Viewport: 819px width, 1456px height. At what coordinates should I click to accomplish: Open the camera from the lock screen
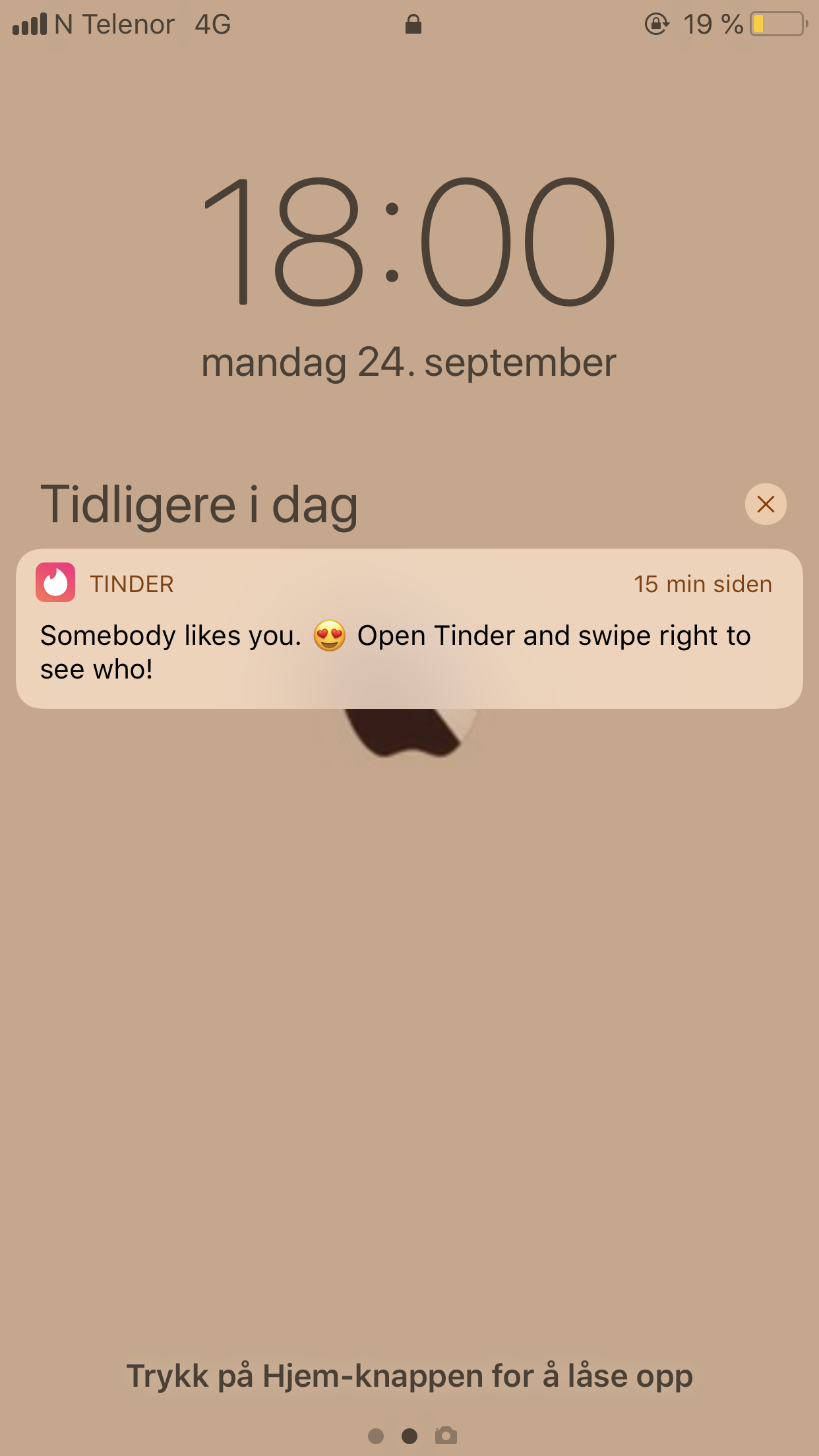coord(446,1435)
